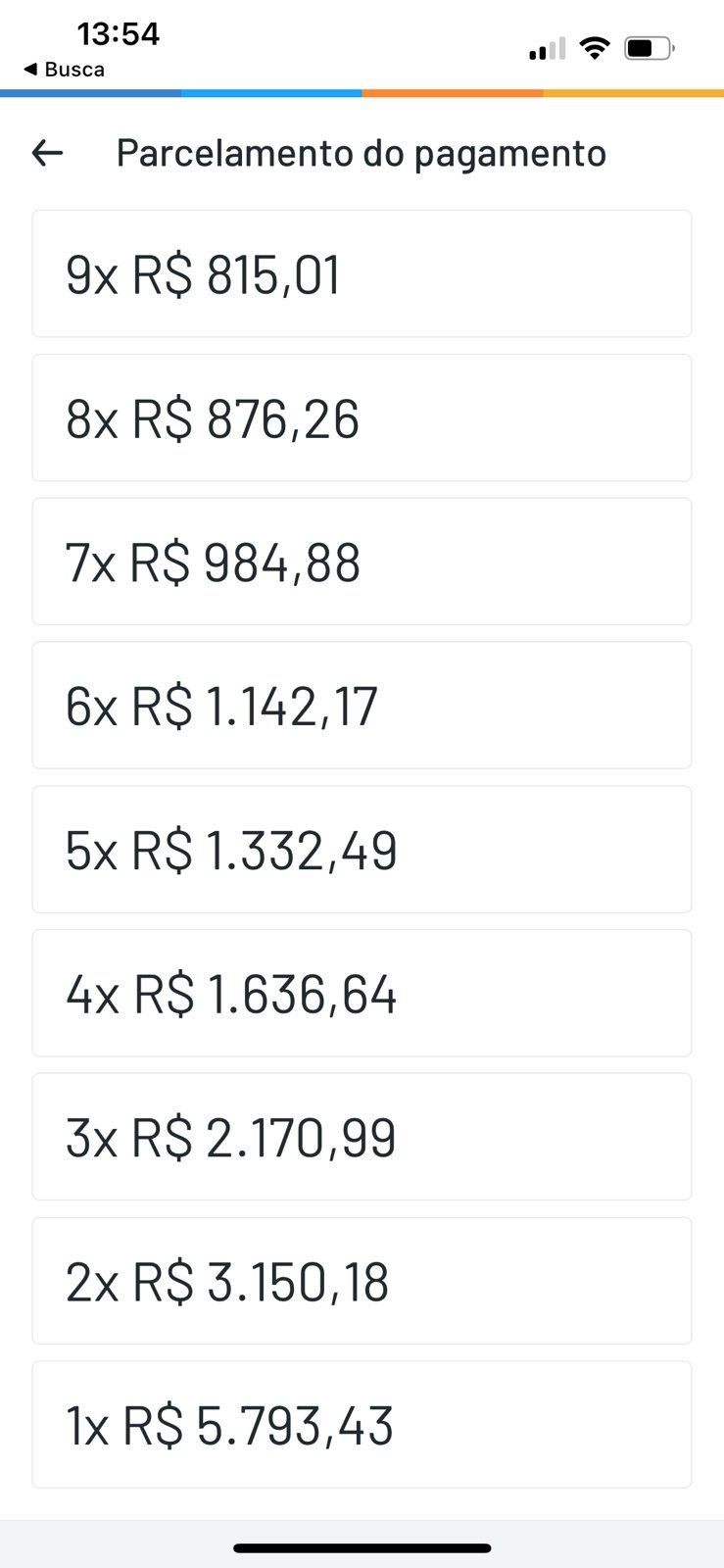Viewport: 724px width, 1568px height.
Task: Pick the 2x R$ 3.150,18 option
Action: click(x=362, y=1281)
